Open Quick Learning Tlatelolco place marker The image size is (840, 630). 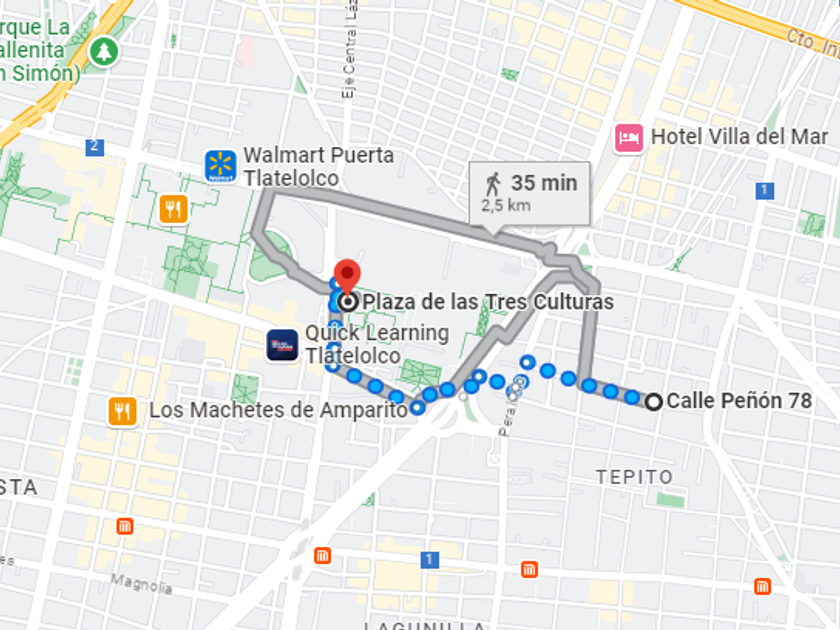(x=282, y=345)
